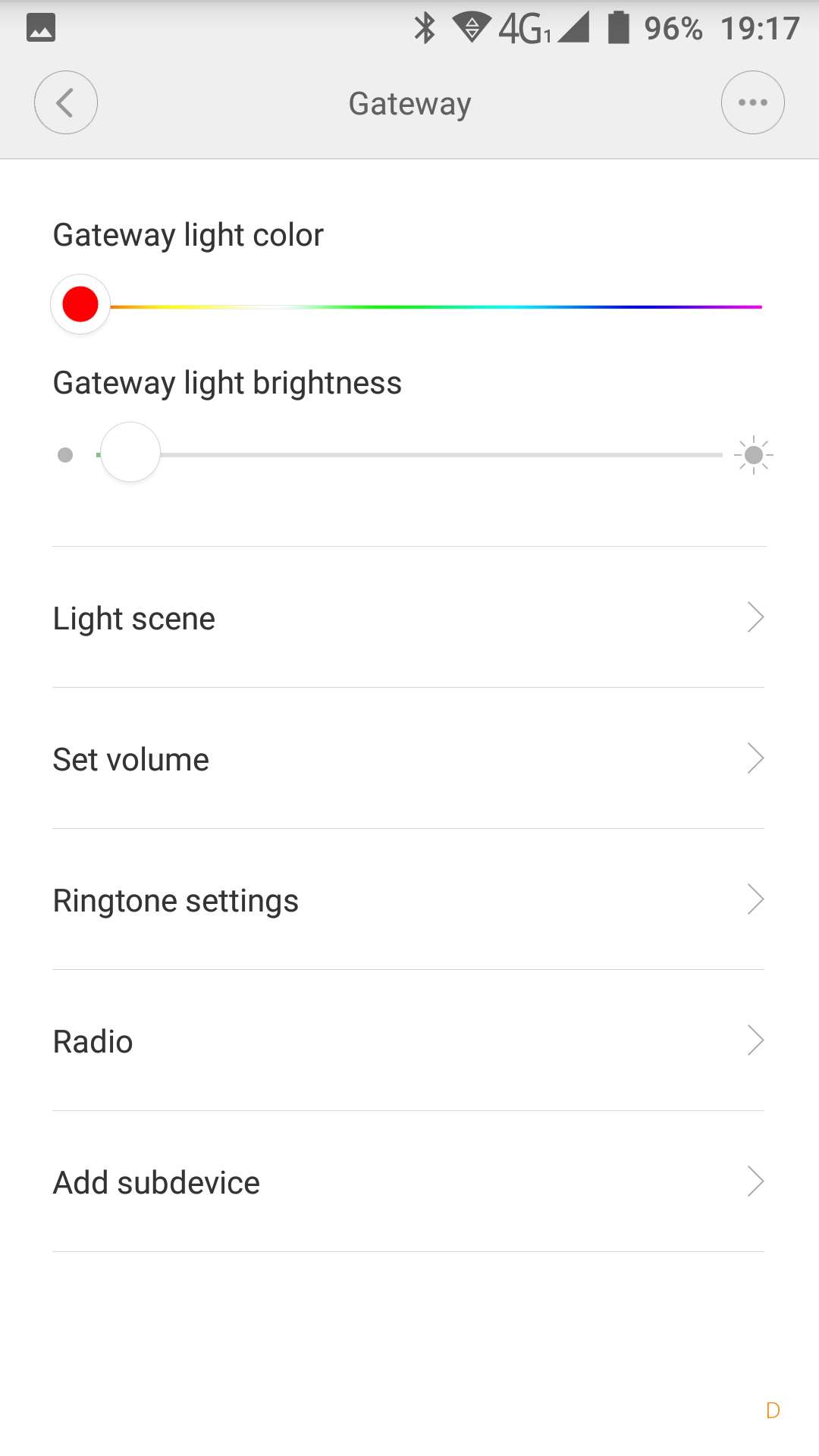Open the Radio row
The height and width of the screenshot is (1456, 819).
(408, 1041)
